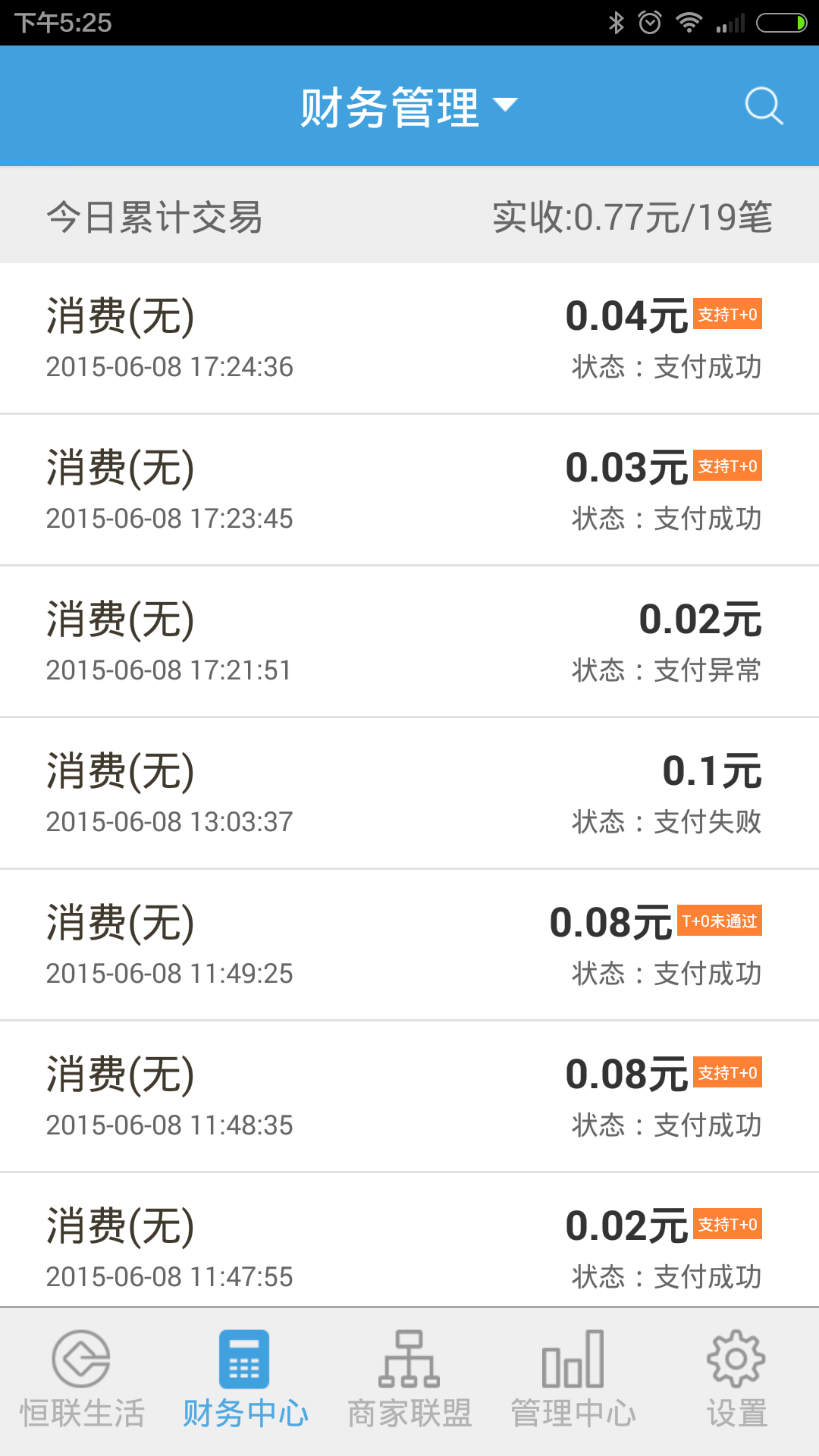The height and width of the screenshot is (1456, 819).
Task: Select the 恒联生活 home icon
Action: 81,1361
